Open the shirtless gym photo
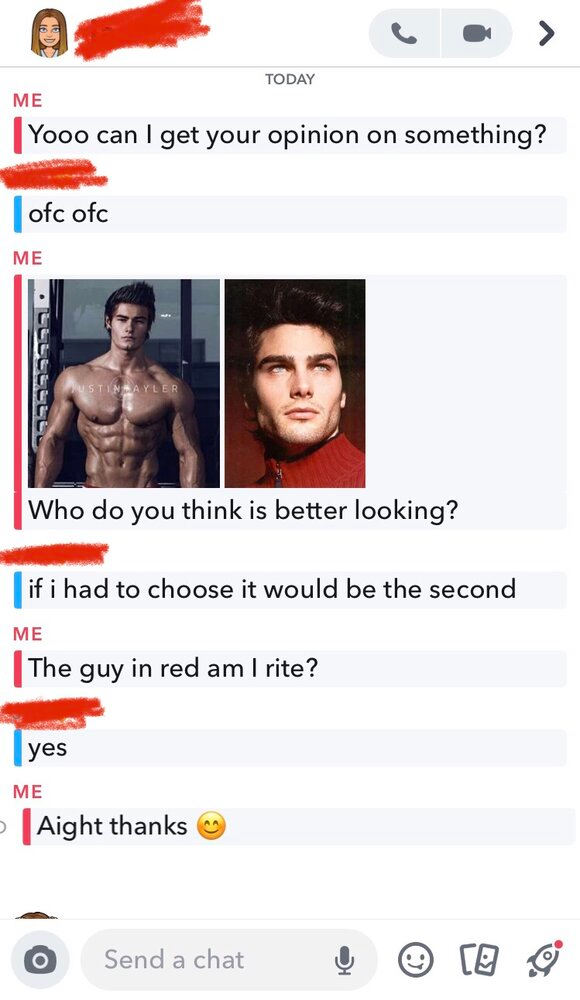Image resolution: width=580 pixels, height=1000 pixels. coord(124,383)
